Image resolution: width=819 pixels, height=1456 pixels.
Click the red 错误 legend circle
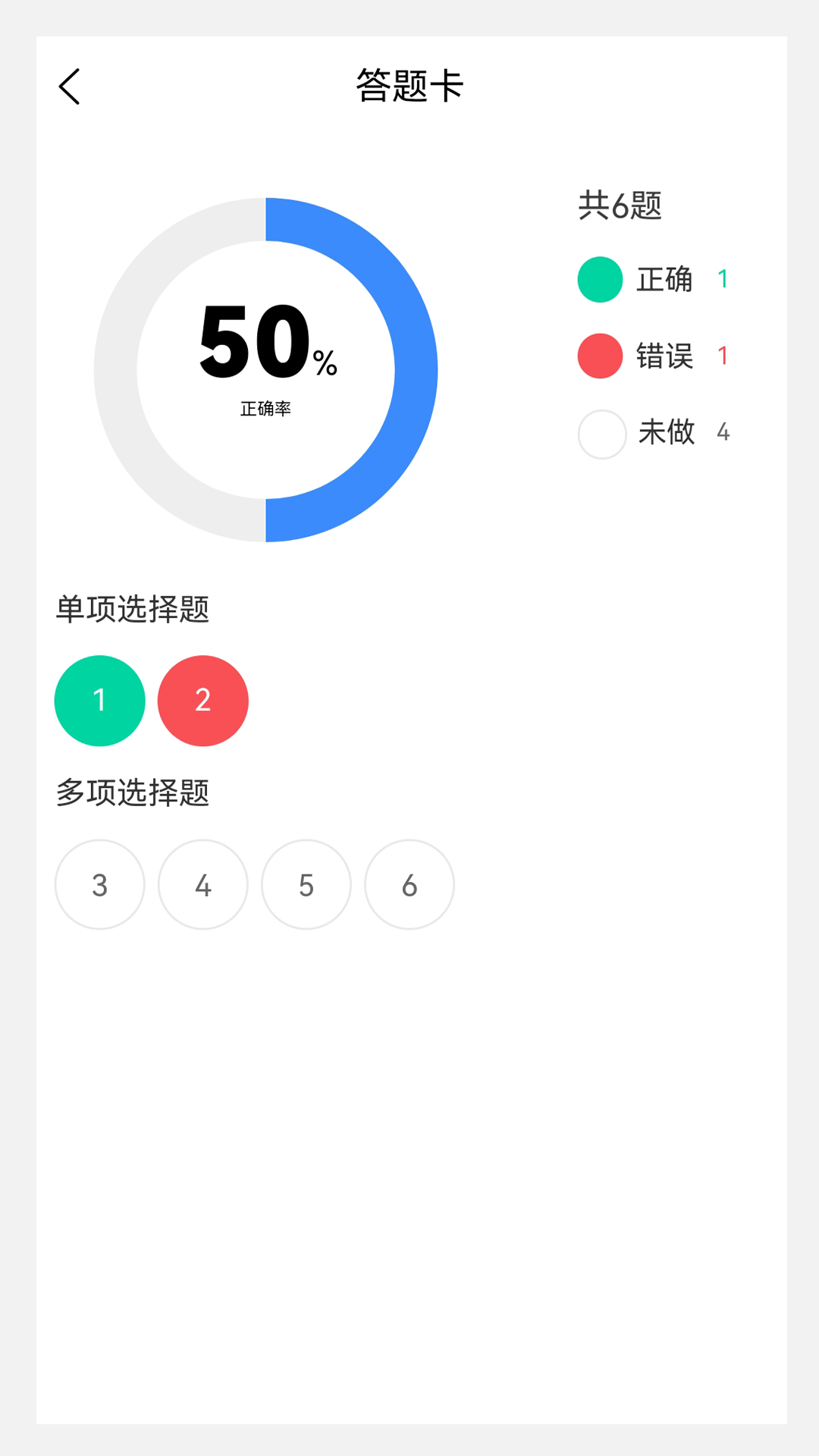pyautogui.click(x=600, y=356)
